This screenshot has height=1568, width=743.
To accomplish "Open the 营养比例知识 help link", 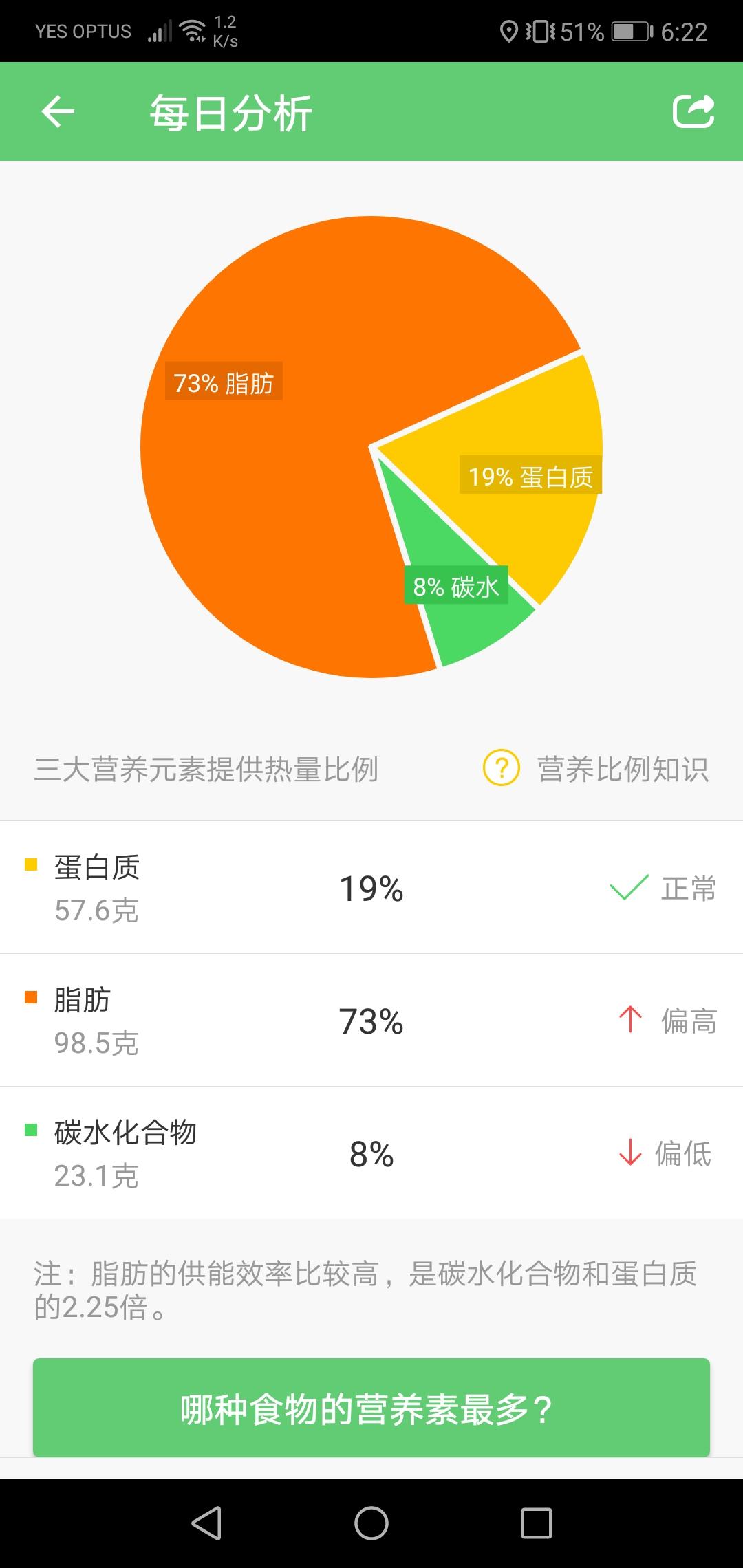I will tap(596, 769).
